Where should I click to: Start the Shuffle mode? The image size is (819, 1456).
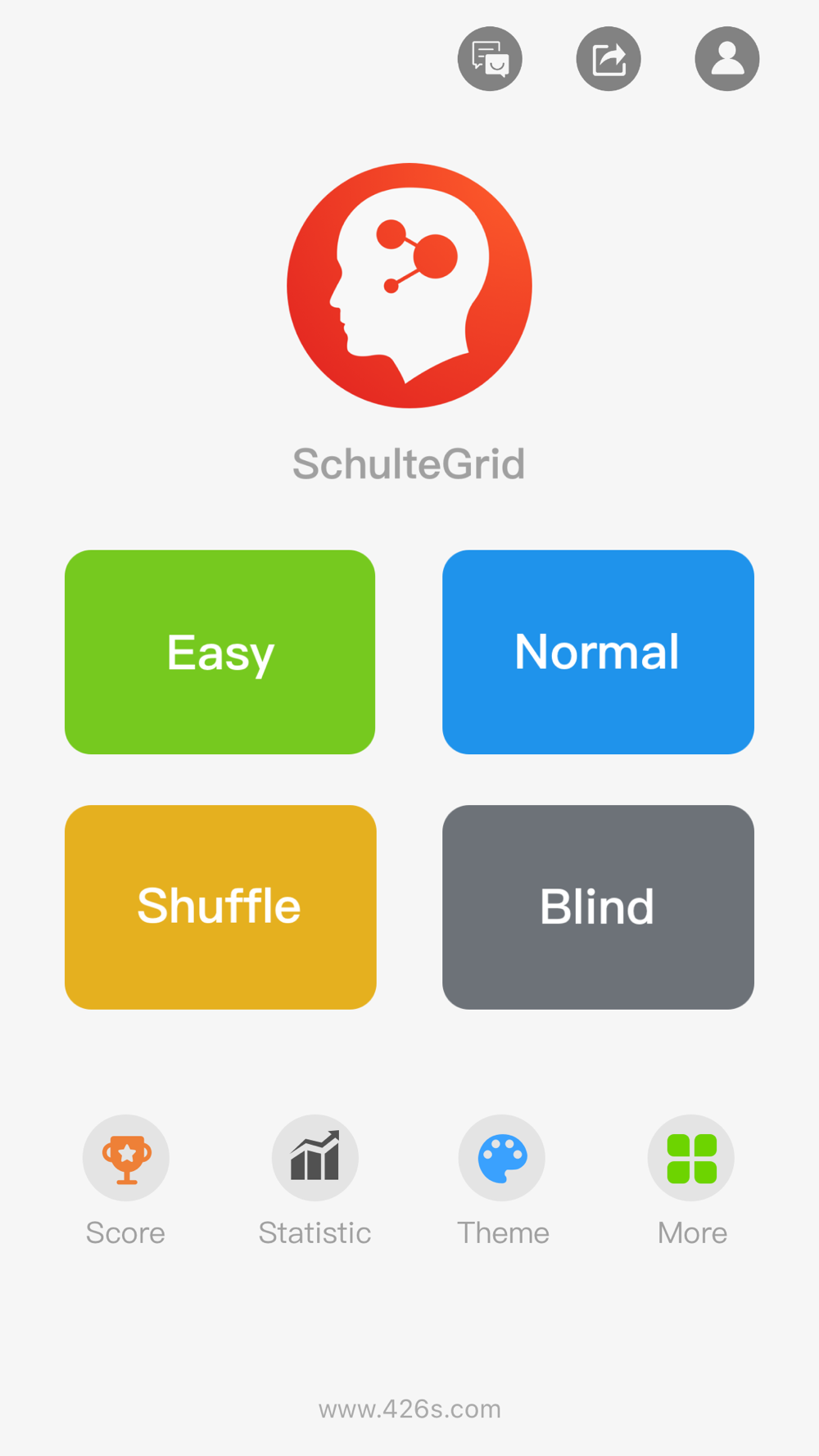(x=220, y=907)
